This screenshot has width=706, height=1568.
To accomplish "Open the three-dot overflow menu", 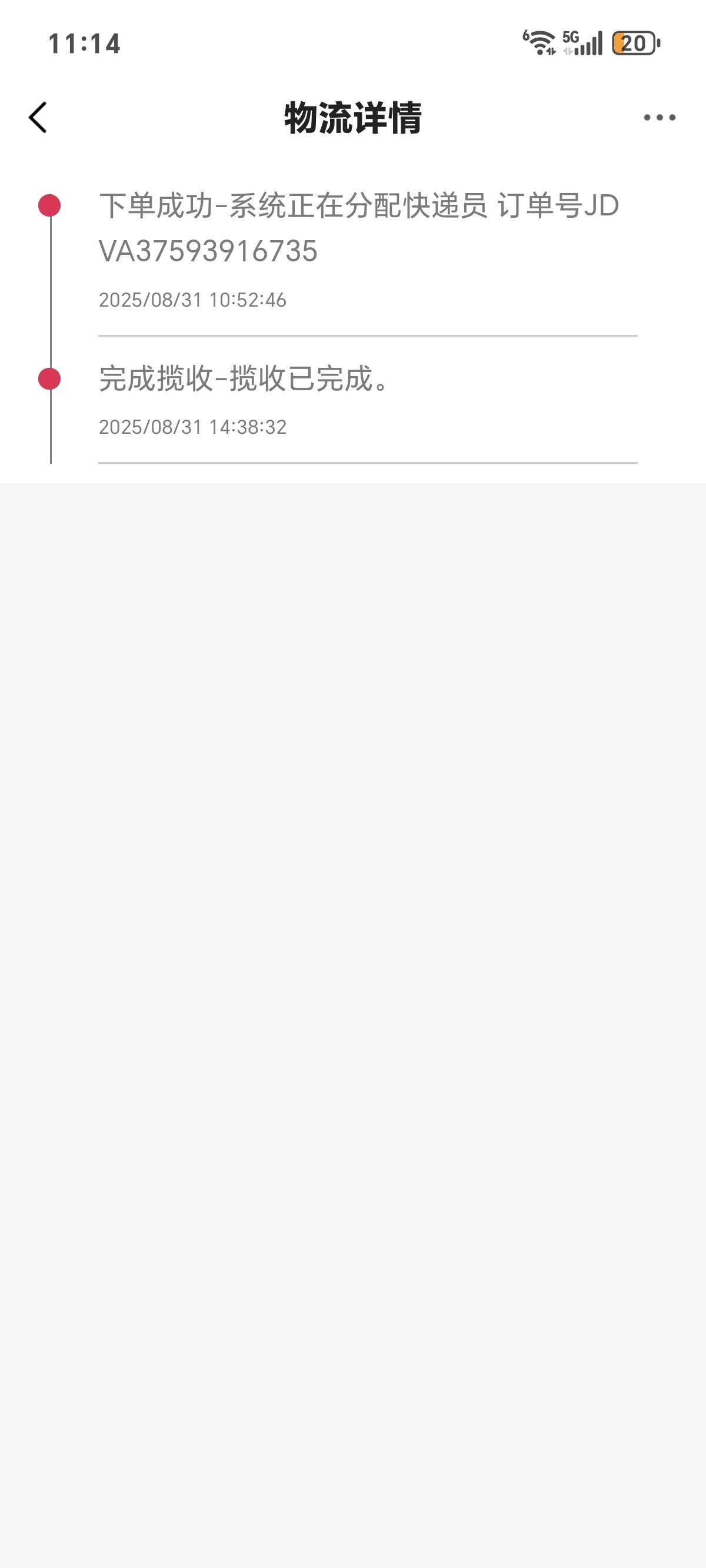I will tap(660, 118).
